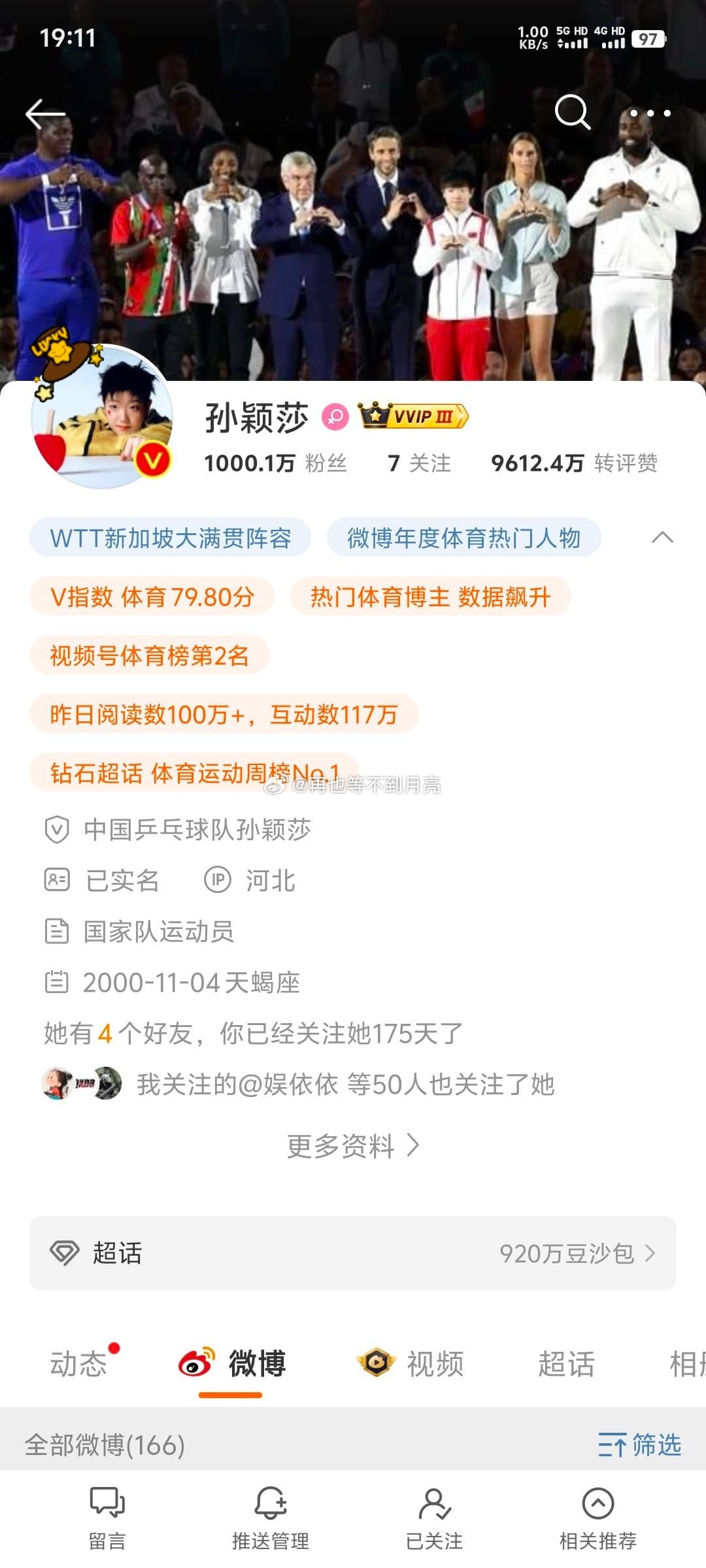Open the 超话 920万豆沙包 row
Screen dimensions: 706x1568
point(353,1253)
